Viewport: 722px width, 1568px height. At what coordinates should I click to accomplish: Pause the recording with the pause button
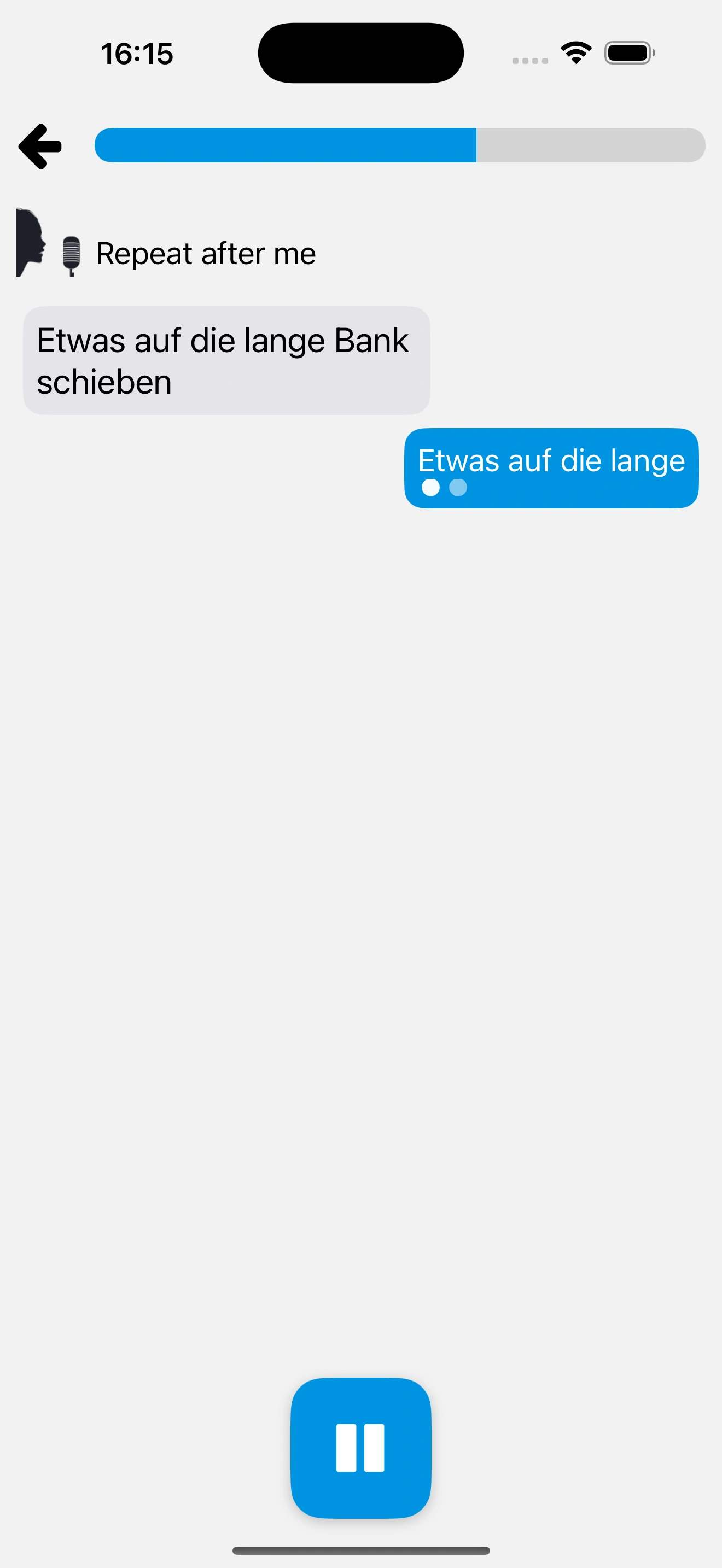pyautogui.click(x=360, y=1447)
